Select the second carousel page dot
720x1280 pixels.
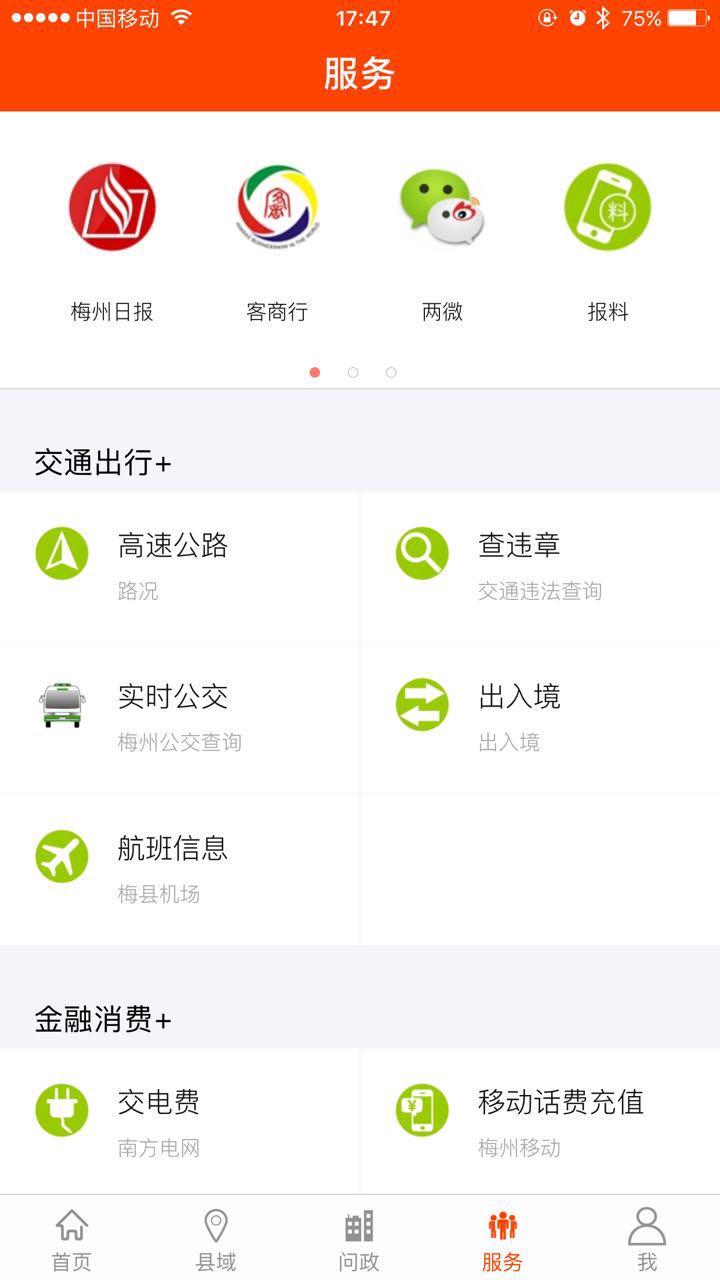352,371
